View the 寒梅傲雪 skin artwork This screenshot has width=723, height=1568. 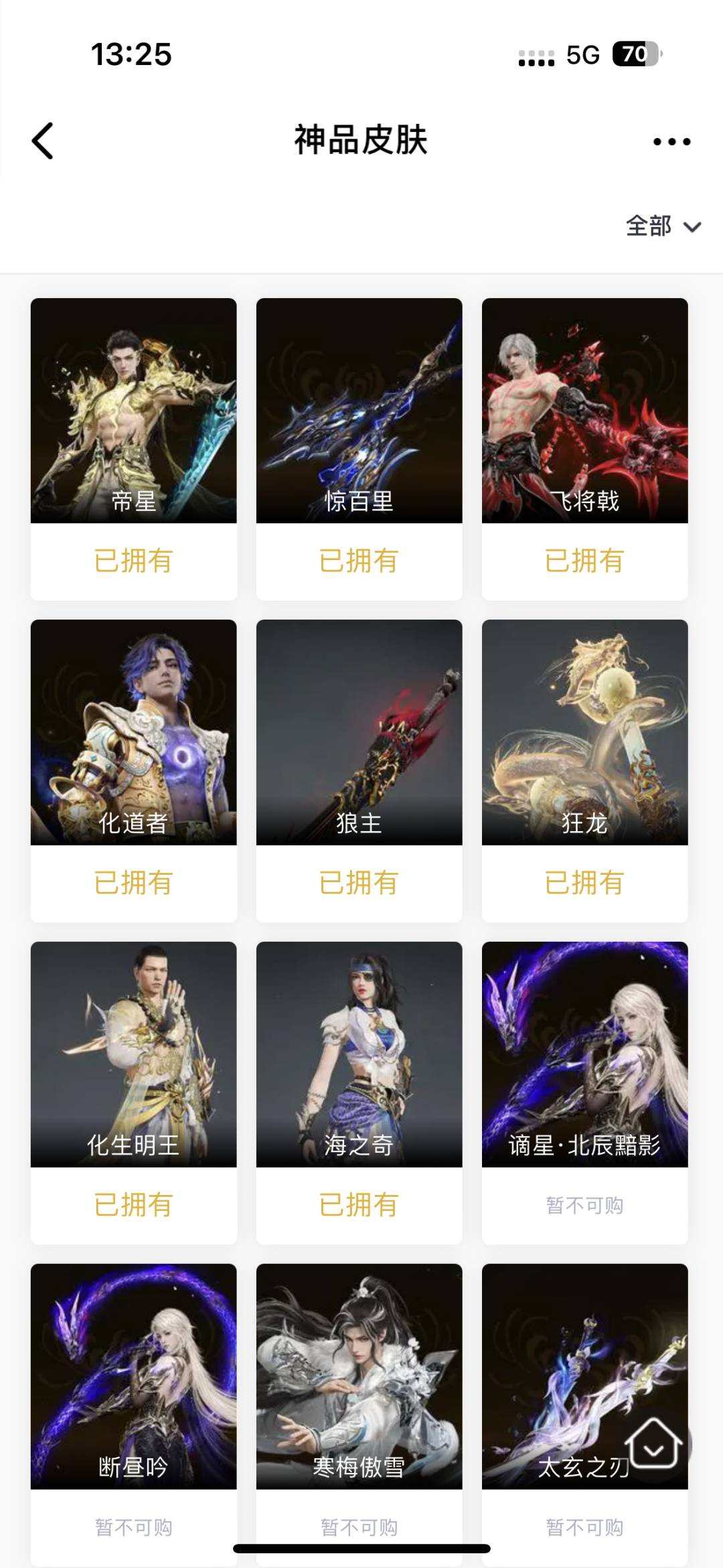pos(359,1373)
